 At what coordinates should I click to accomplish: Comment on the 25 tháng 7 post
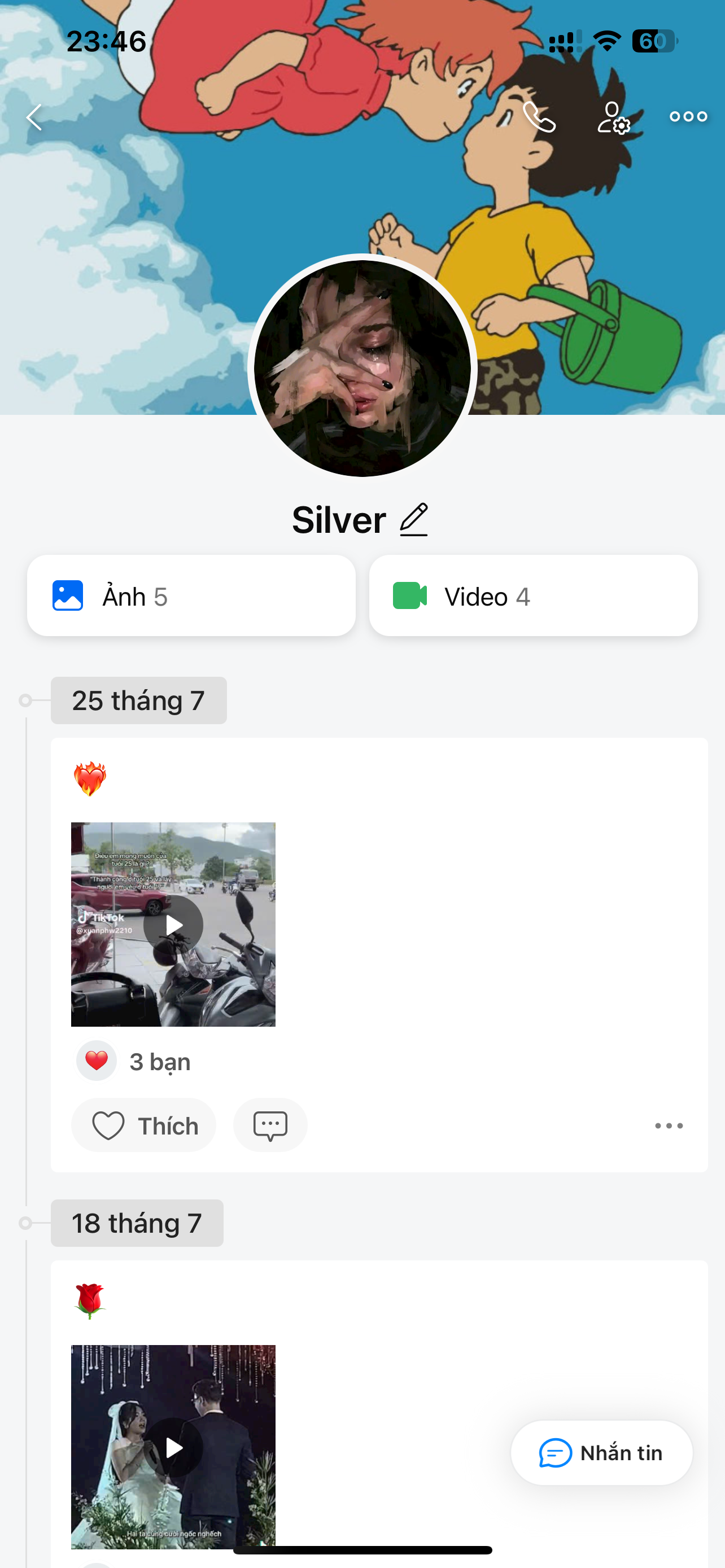click(x=270, y=1125)
